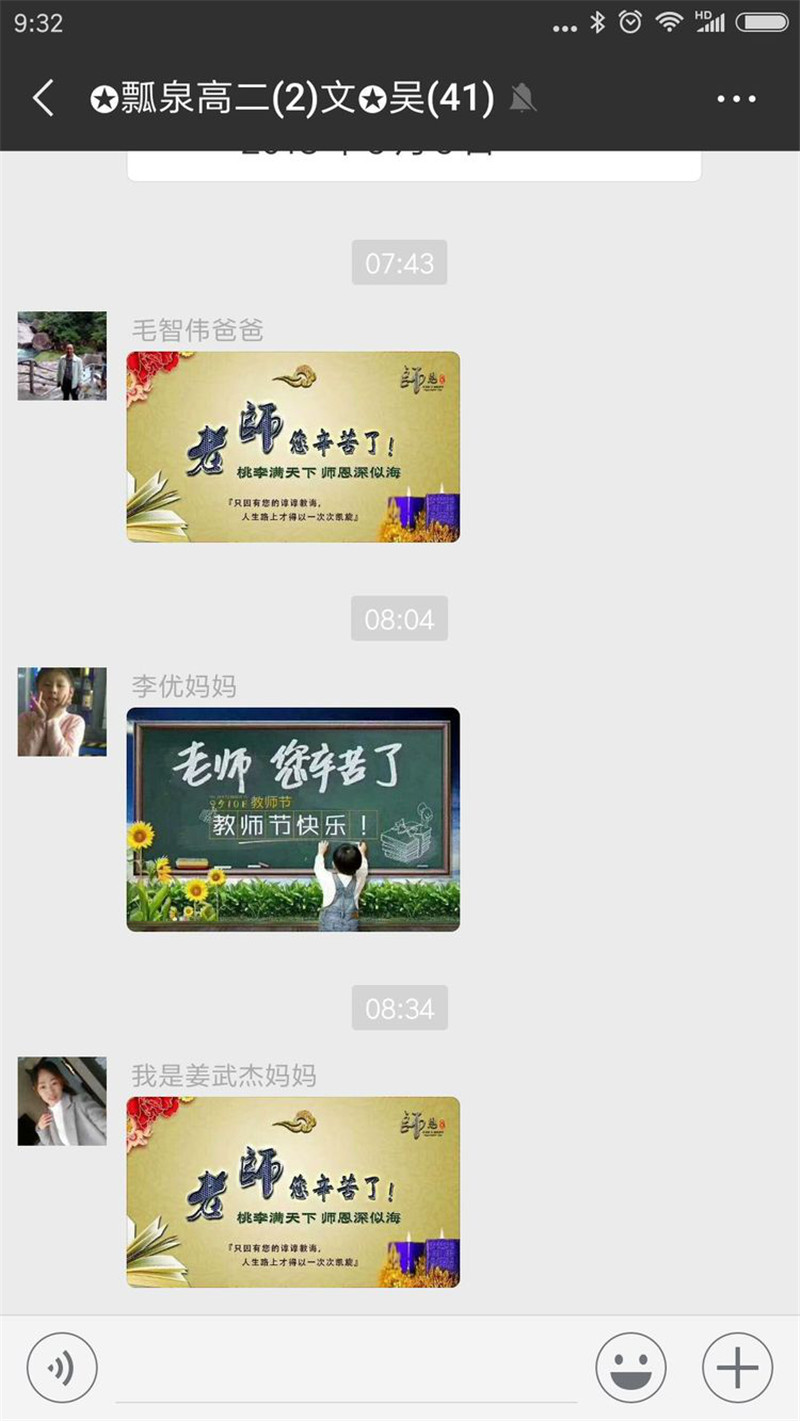Image resolution: width=800 pixels, height=1421 pixels.
Task: Switch to voice message input
Action: (62, 1368)
